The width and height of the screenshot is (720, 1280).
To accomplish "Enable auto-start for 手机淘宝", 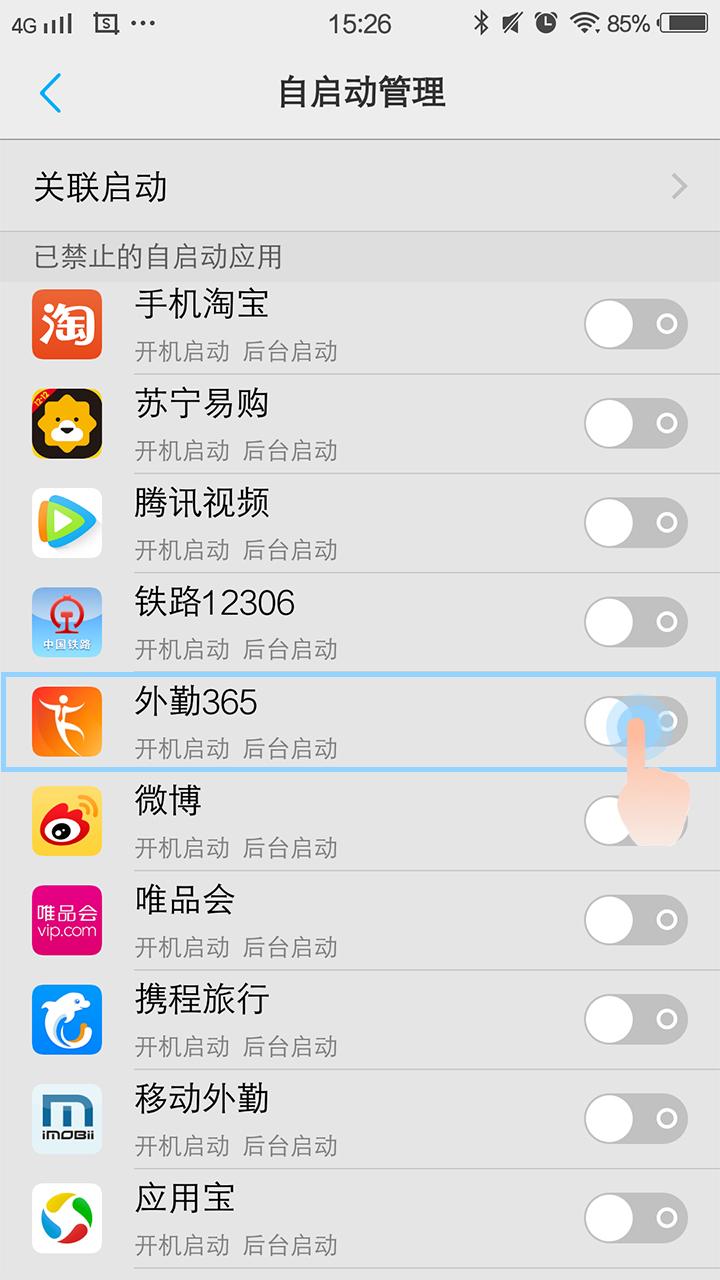I will (636, 324).
